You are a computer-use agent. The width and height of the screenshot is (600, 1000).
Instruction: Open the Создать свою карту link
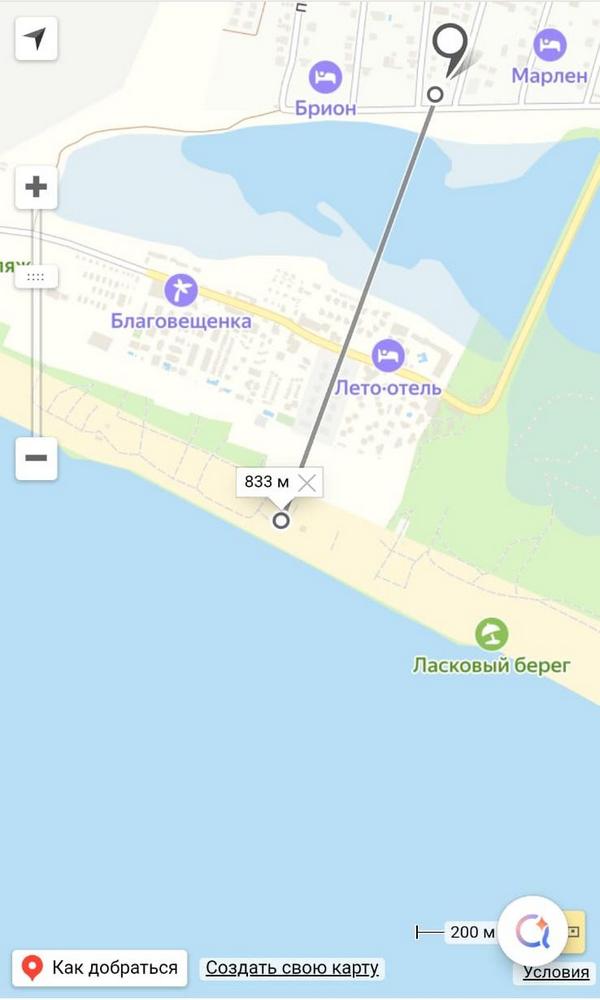click(292, 968)
